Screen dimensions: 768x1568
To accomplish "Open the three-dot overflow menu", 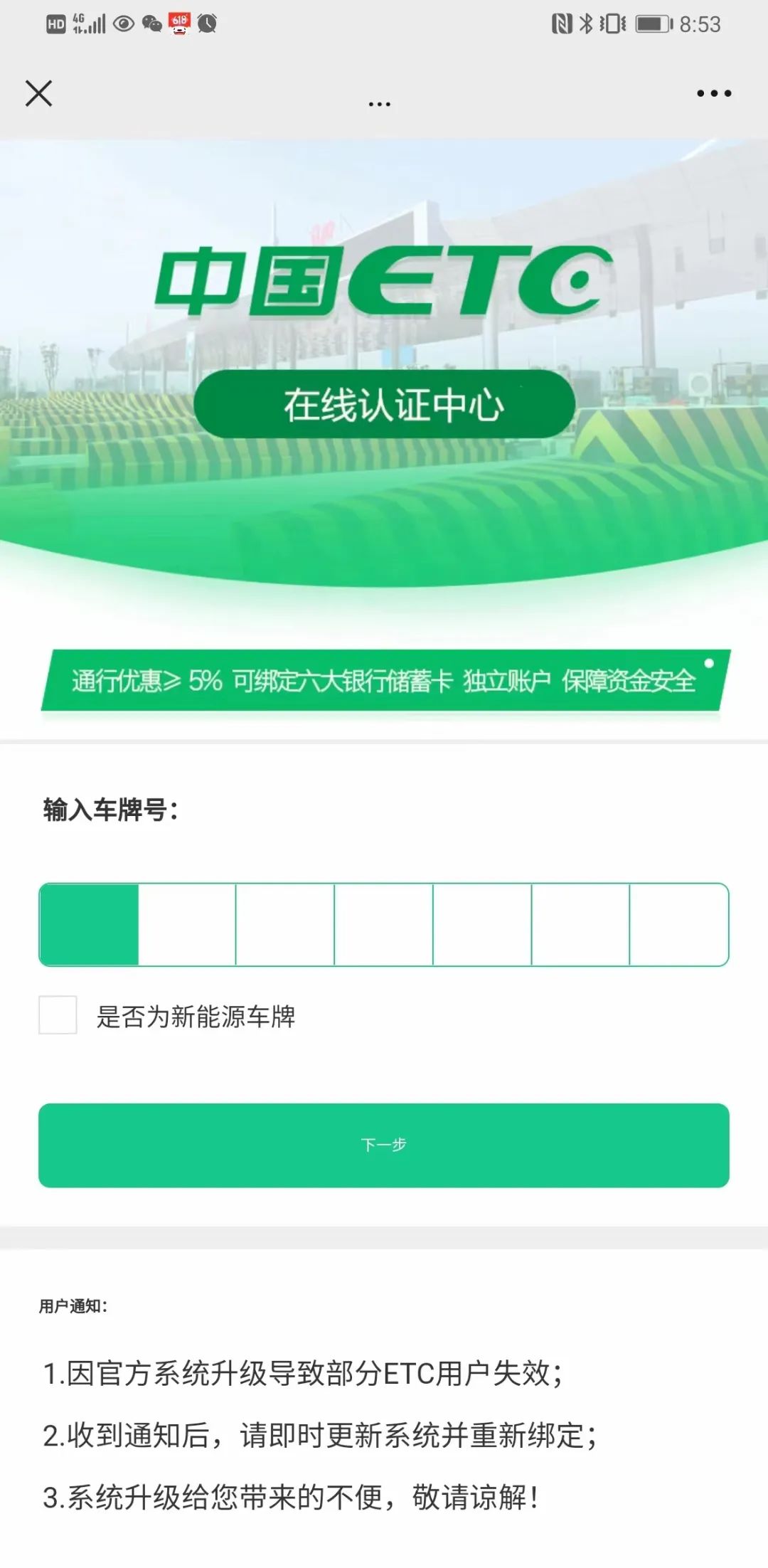I will click(x=713, y=93).
